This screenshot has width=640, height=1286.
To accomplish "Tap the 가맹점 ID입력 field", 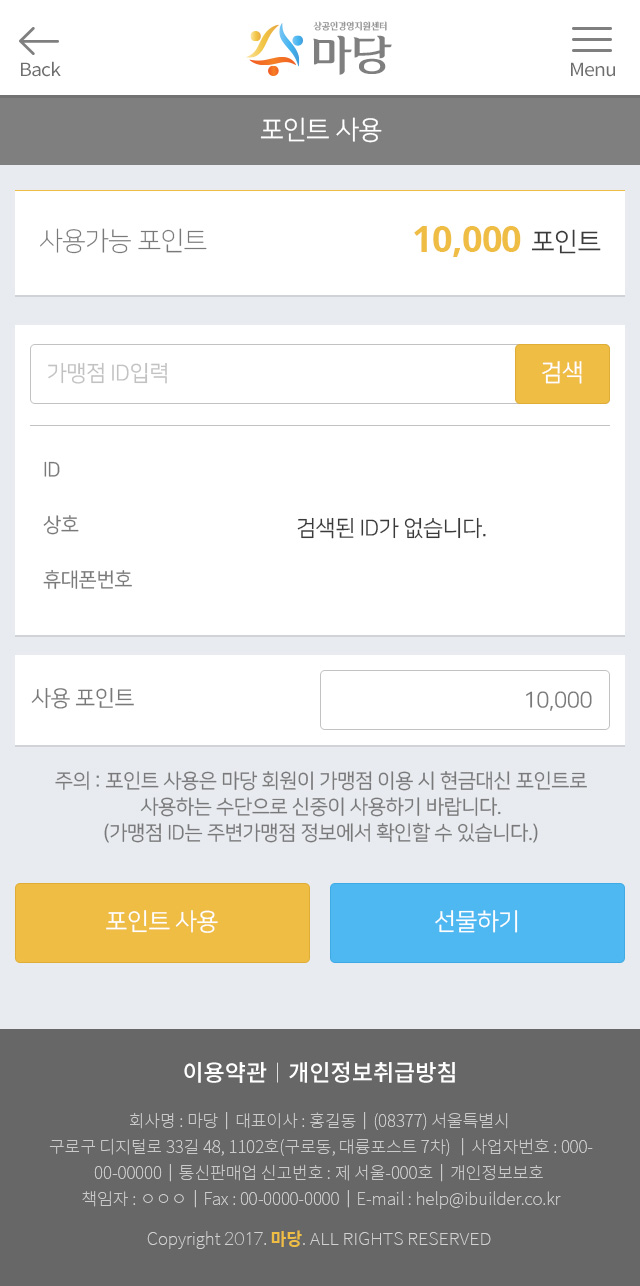I will click(273, 374).
